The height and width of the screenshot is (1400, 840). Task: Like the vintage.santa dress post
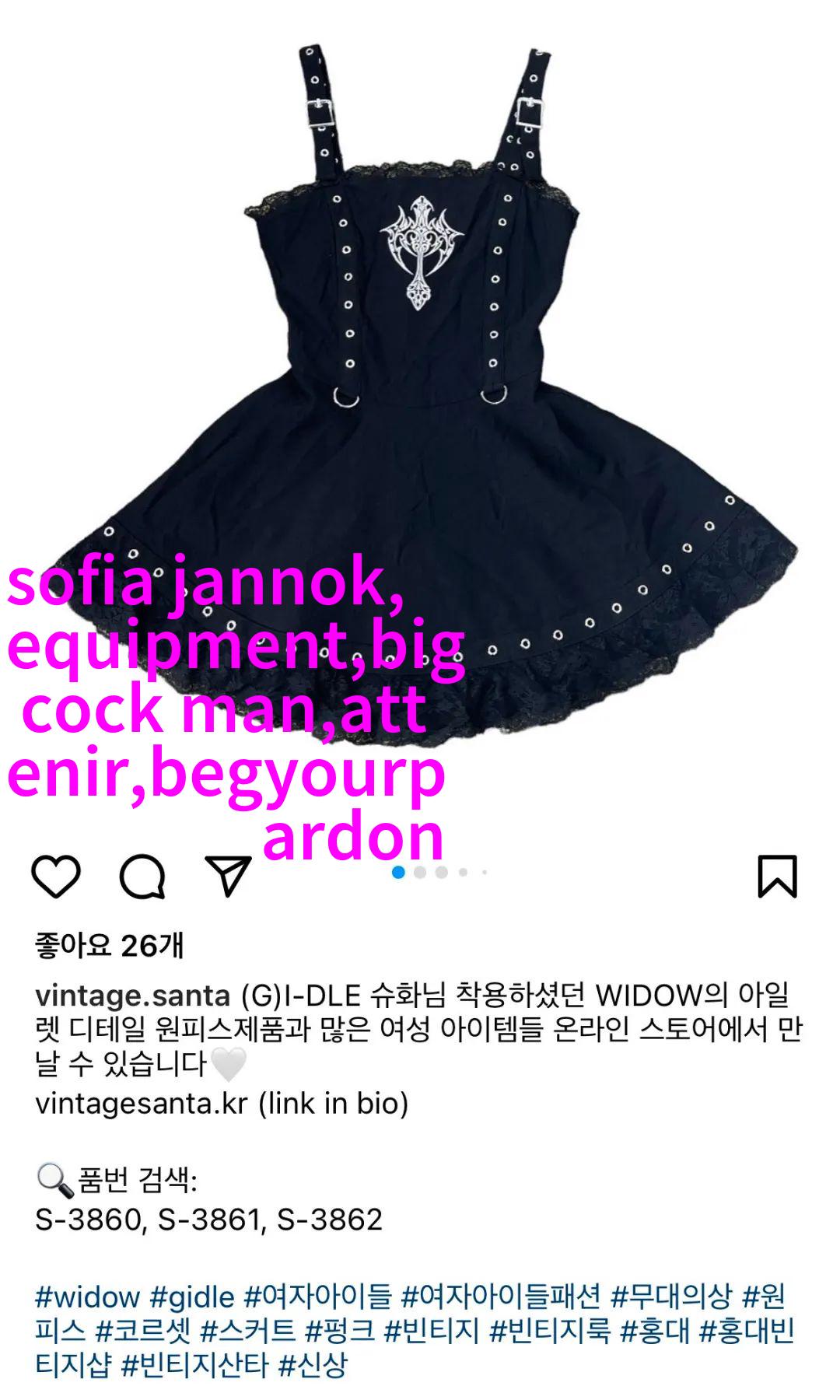[x=56, y=877]
